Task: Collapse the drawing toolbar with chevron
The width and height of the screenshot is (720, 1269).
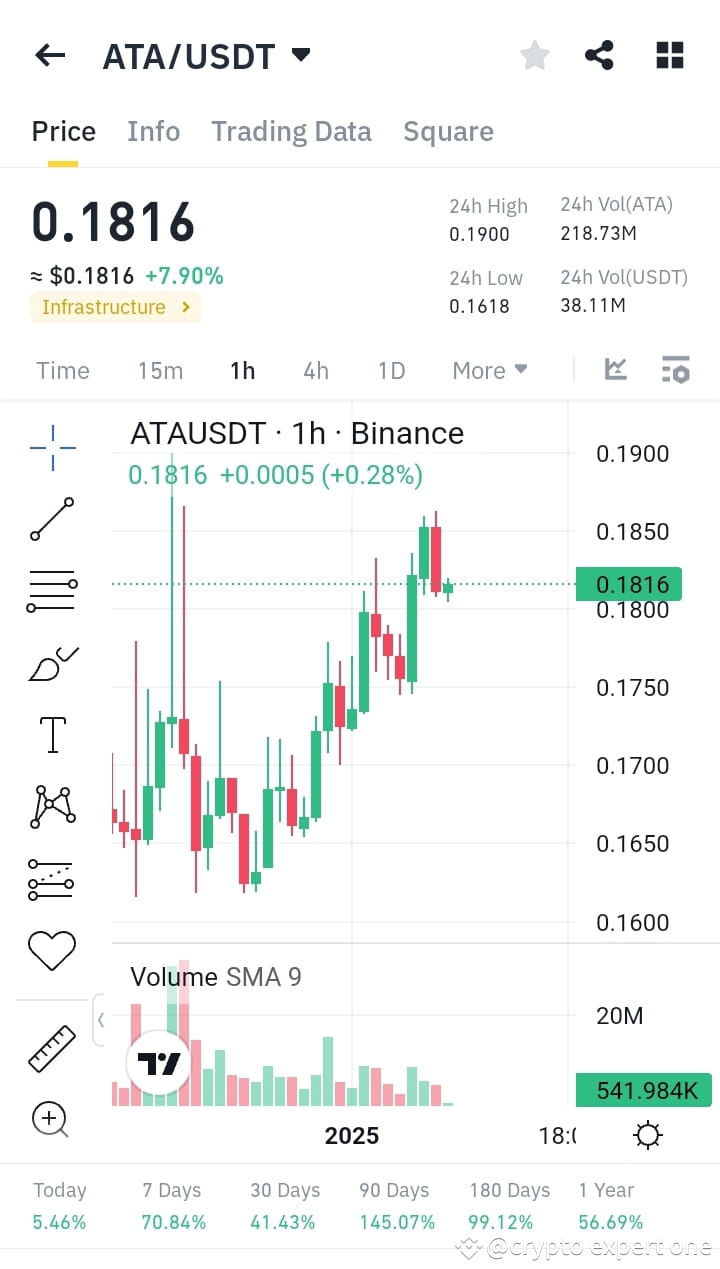Action: tap(103, 1019)
